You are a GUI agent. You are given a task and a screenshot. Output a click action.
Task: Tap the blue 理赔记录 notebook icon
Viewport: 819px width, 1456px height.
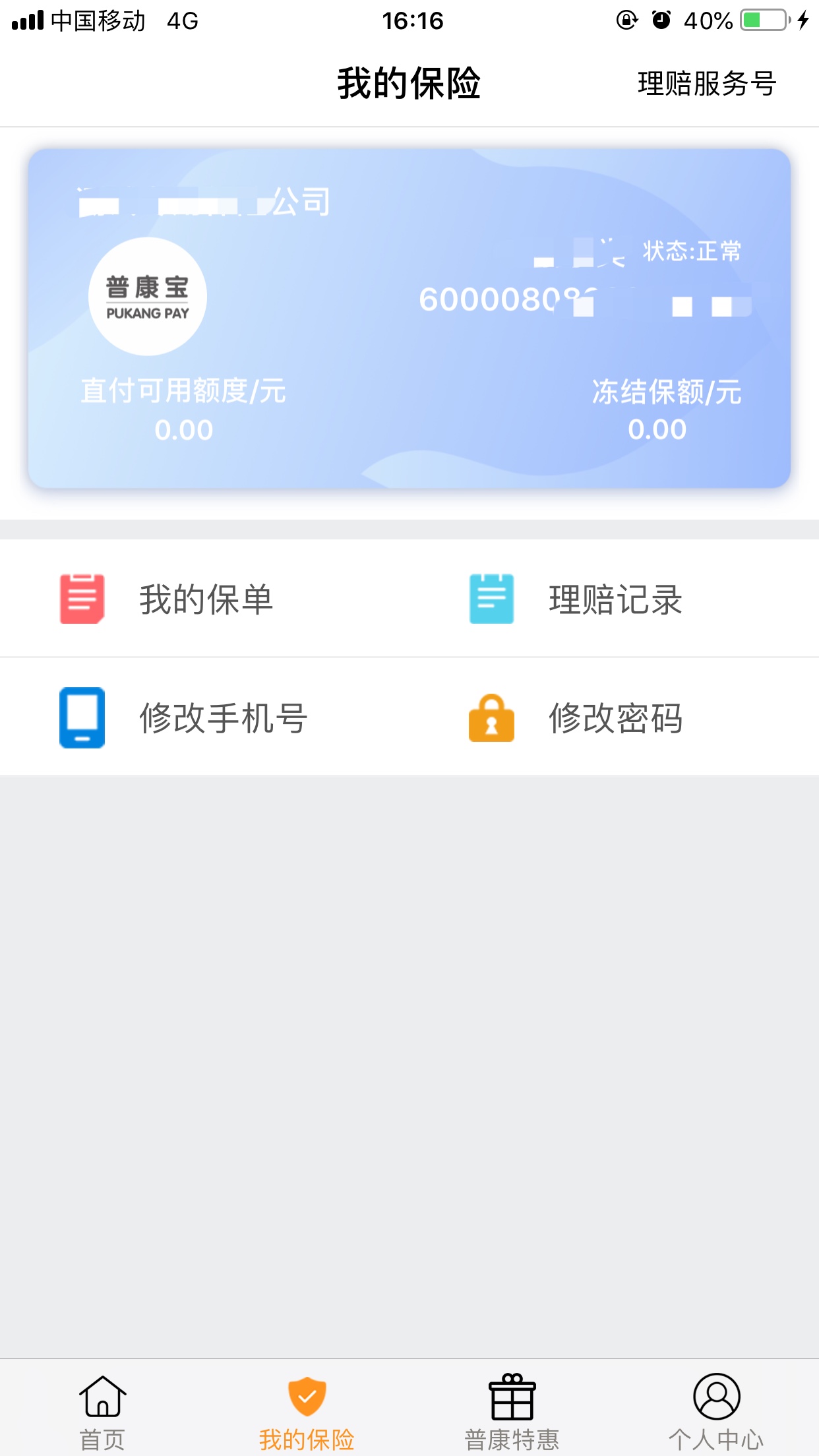pyautogui.click(x=491, y=599)
